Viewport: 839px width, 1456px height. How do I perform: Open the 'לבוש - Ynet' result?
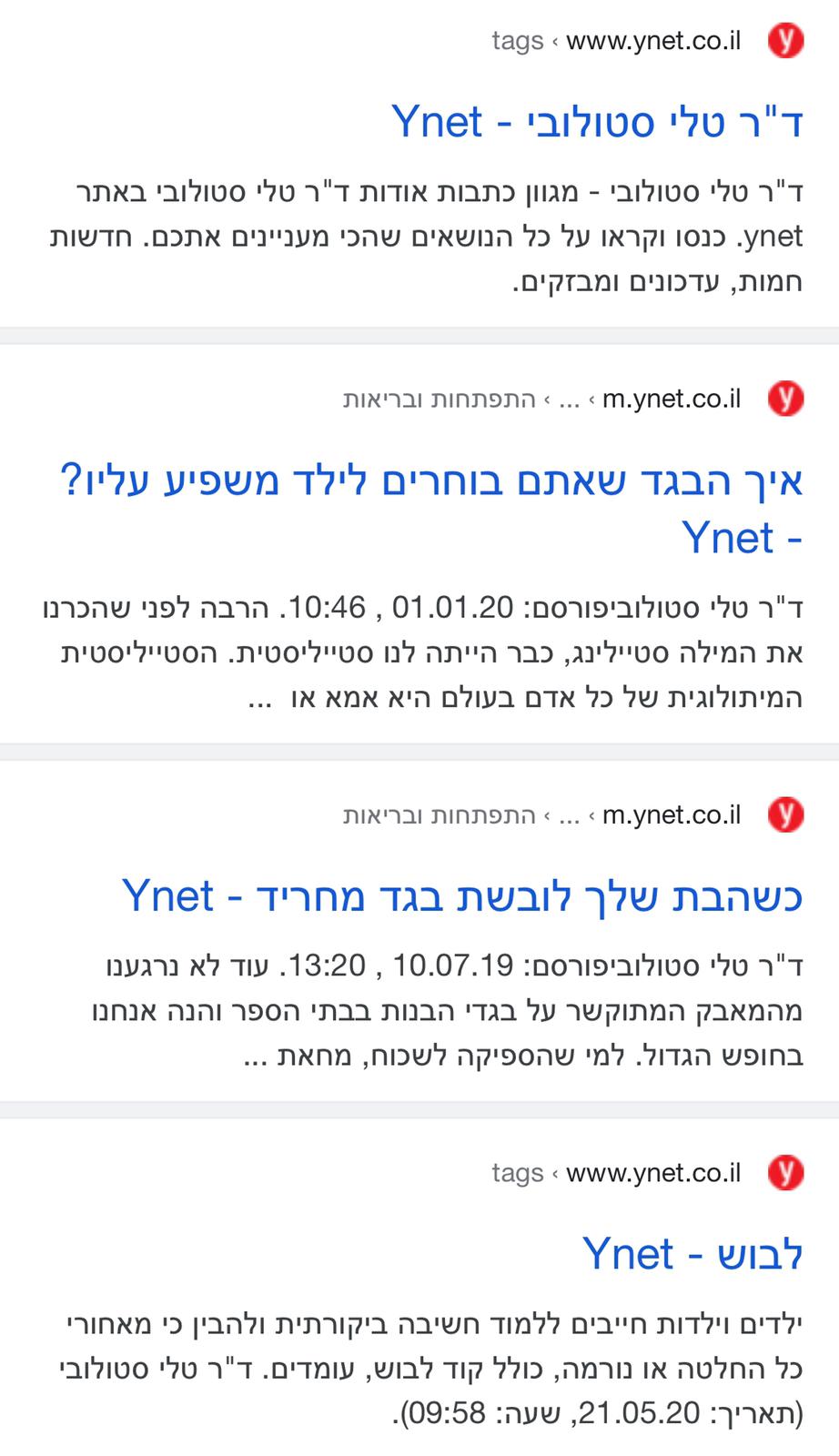[x=693, y=1255]
